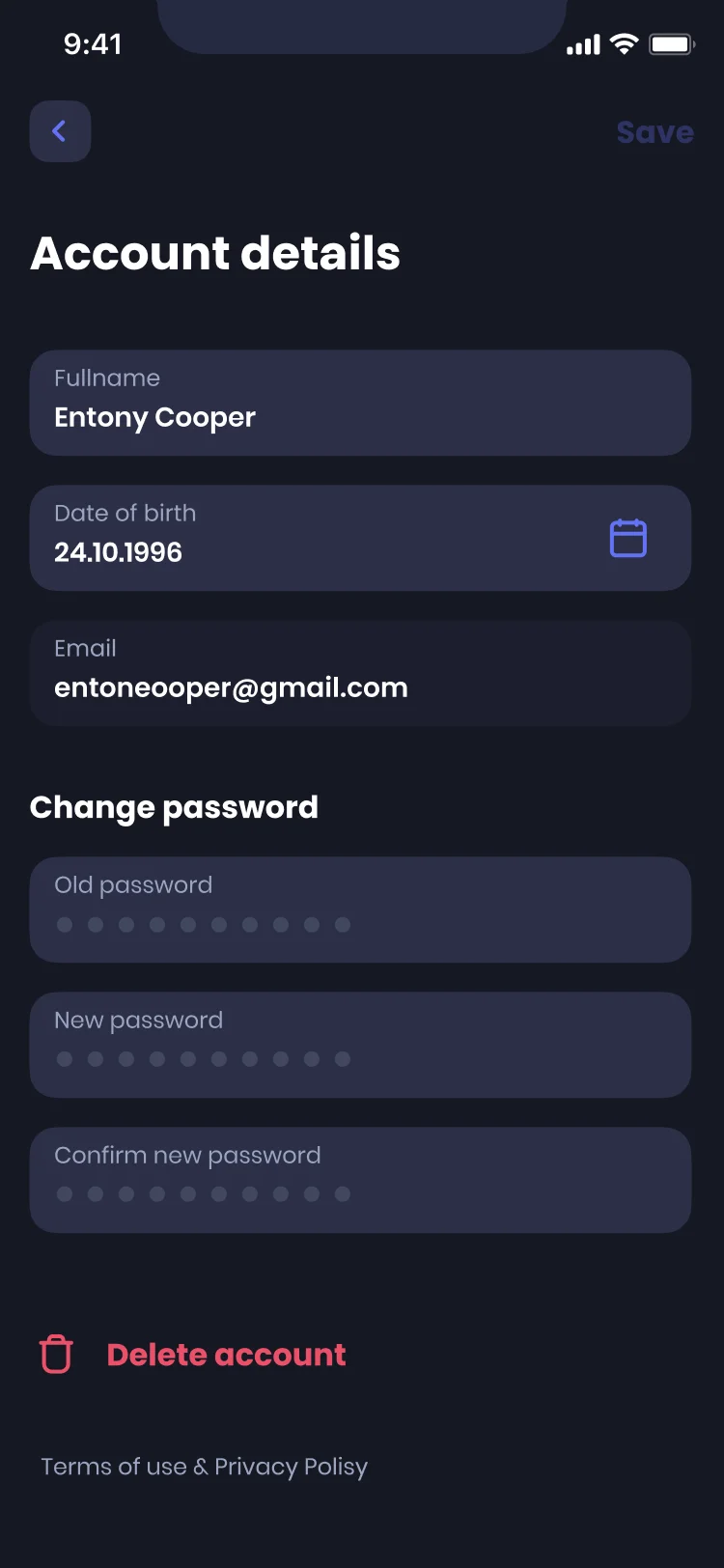Click the Email input field
The width and height of the screenshot is (724, 1568).
pyautogui.click(x=362, y=673)
